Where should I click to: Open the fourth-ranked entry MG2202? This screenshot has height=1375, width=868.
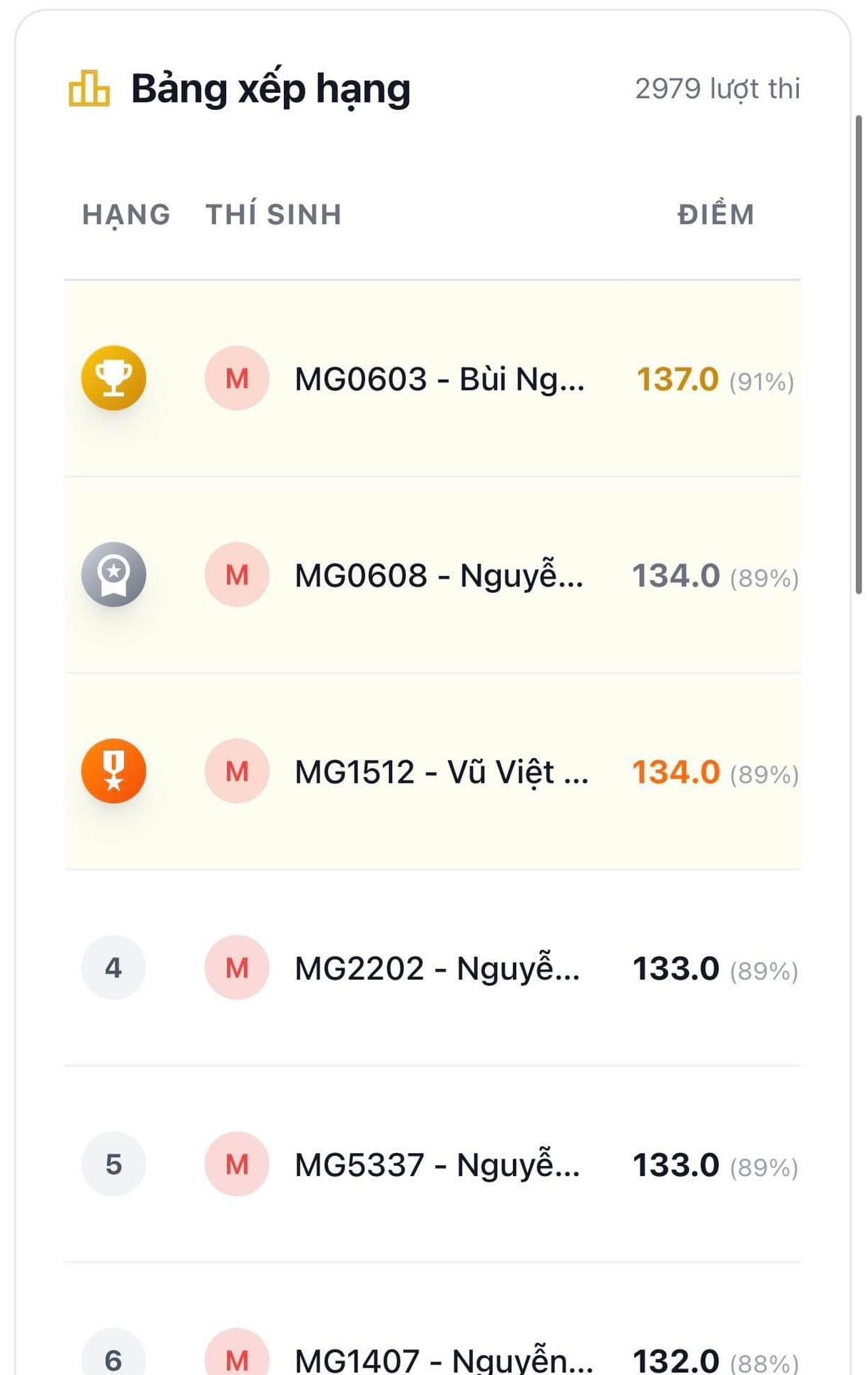pos(436,968)
